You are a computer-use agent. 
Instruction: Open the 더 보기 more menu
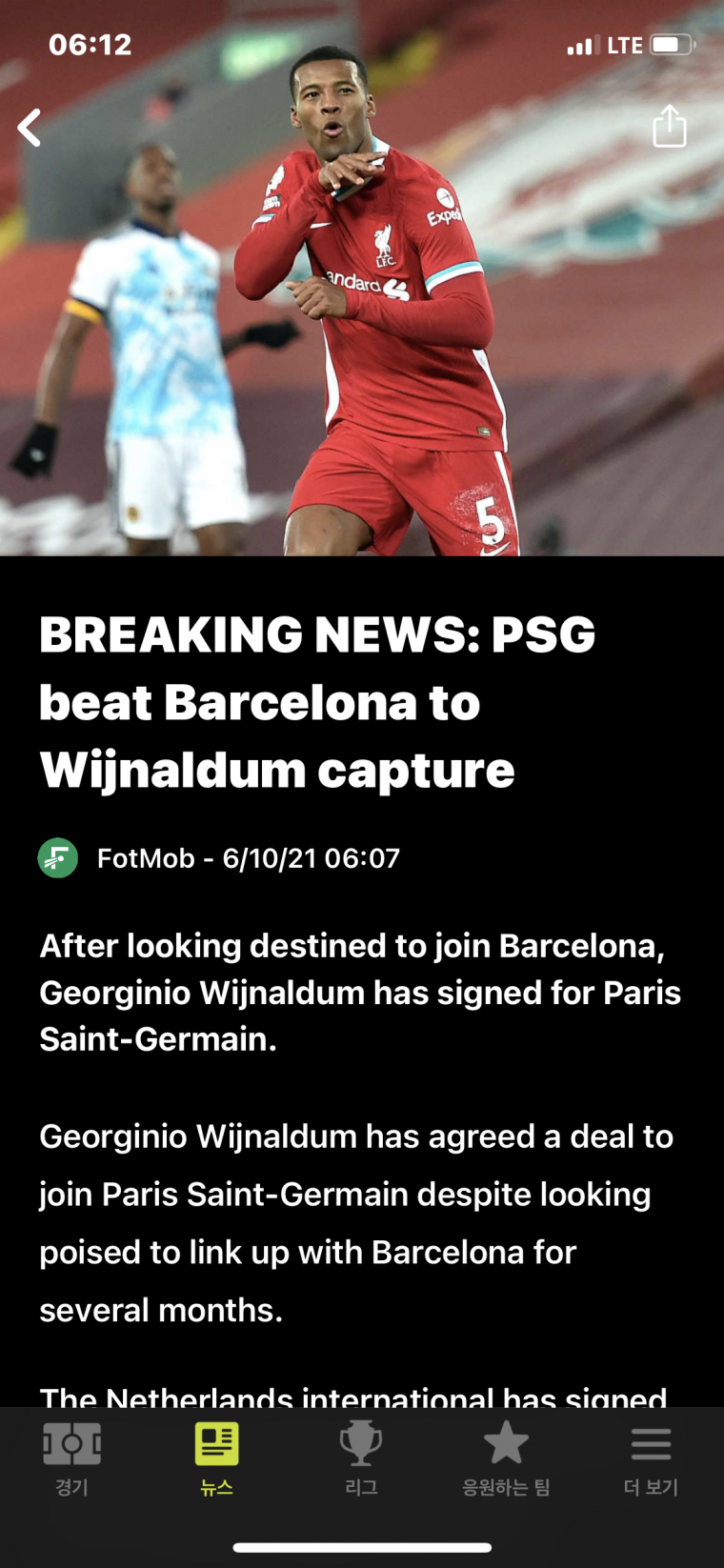[651, 1458]
